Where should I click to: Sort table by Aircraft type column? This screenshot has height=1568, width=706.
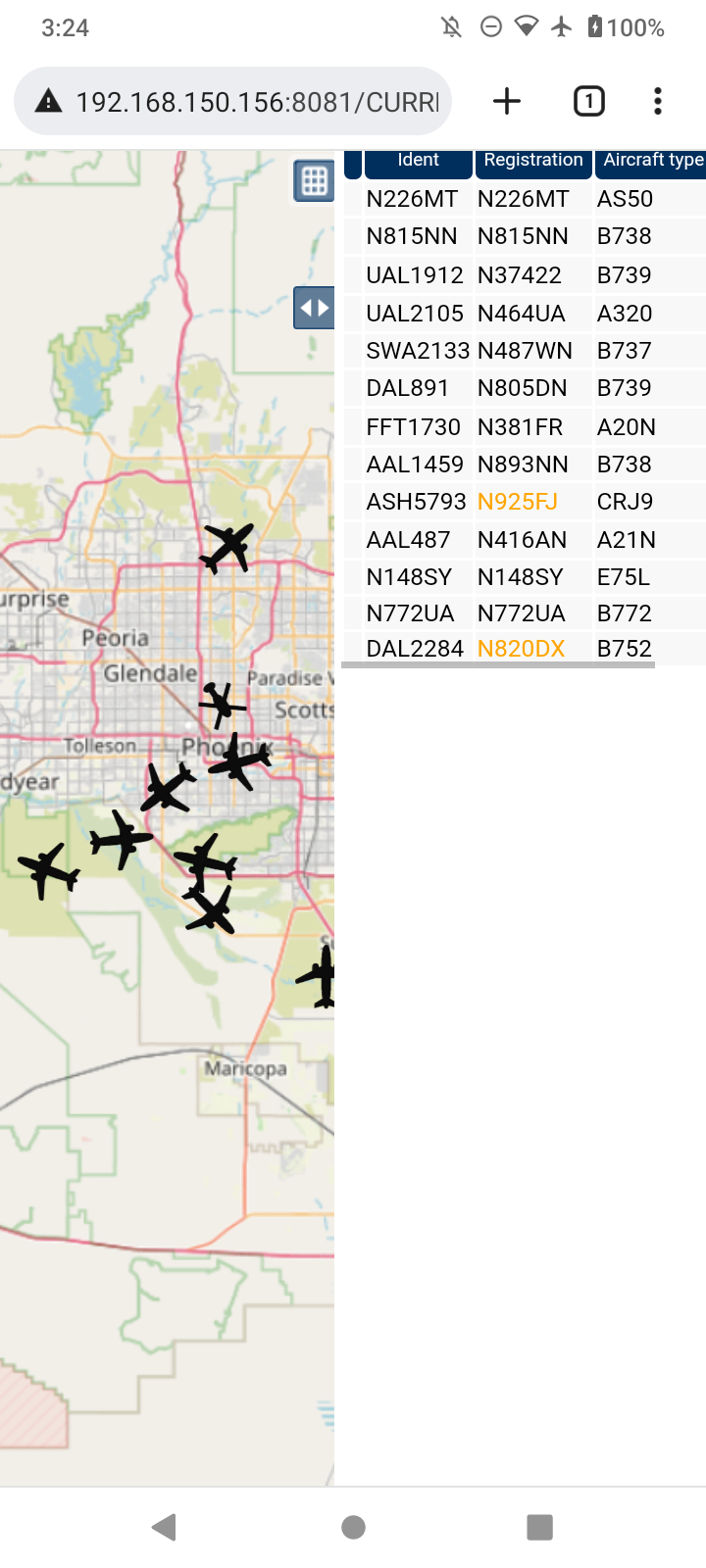(652, 163)
